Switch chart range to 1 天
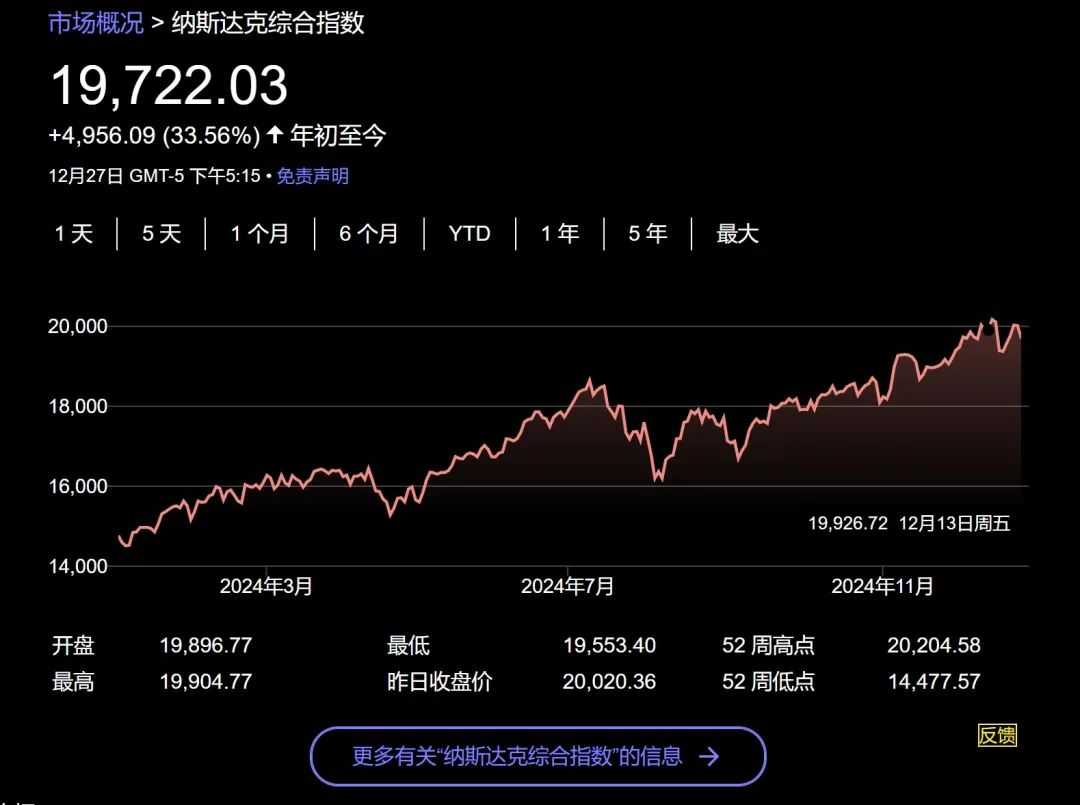The width and height of the screenshot is (1080, 805). 74,234
